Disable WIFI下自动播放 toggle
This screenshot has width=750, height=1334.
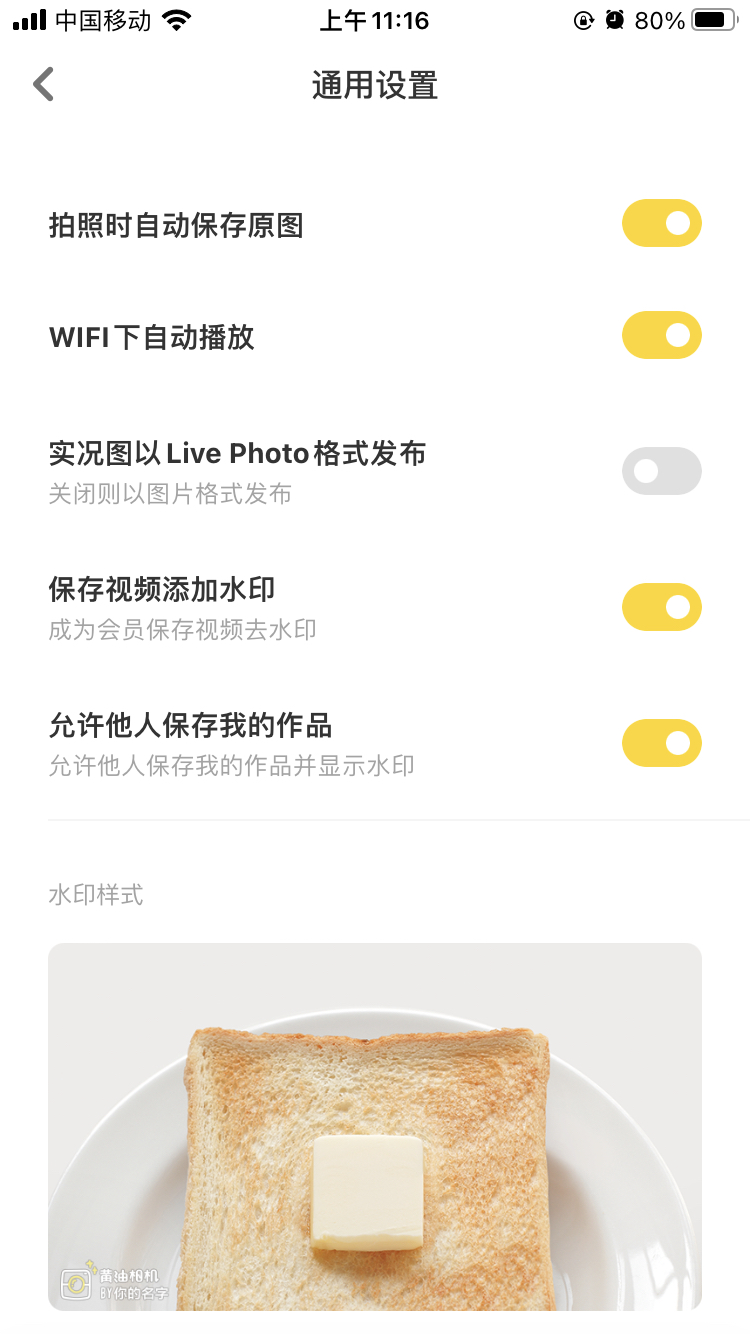[662, 335]
